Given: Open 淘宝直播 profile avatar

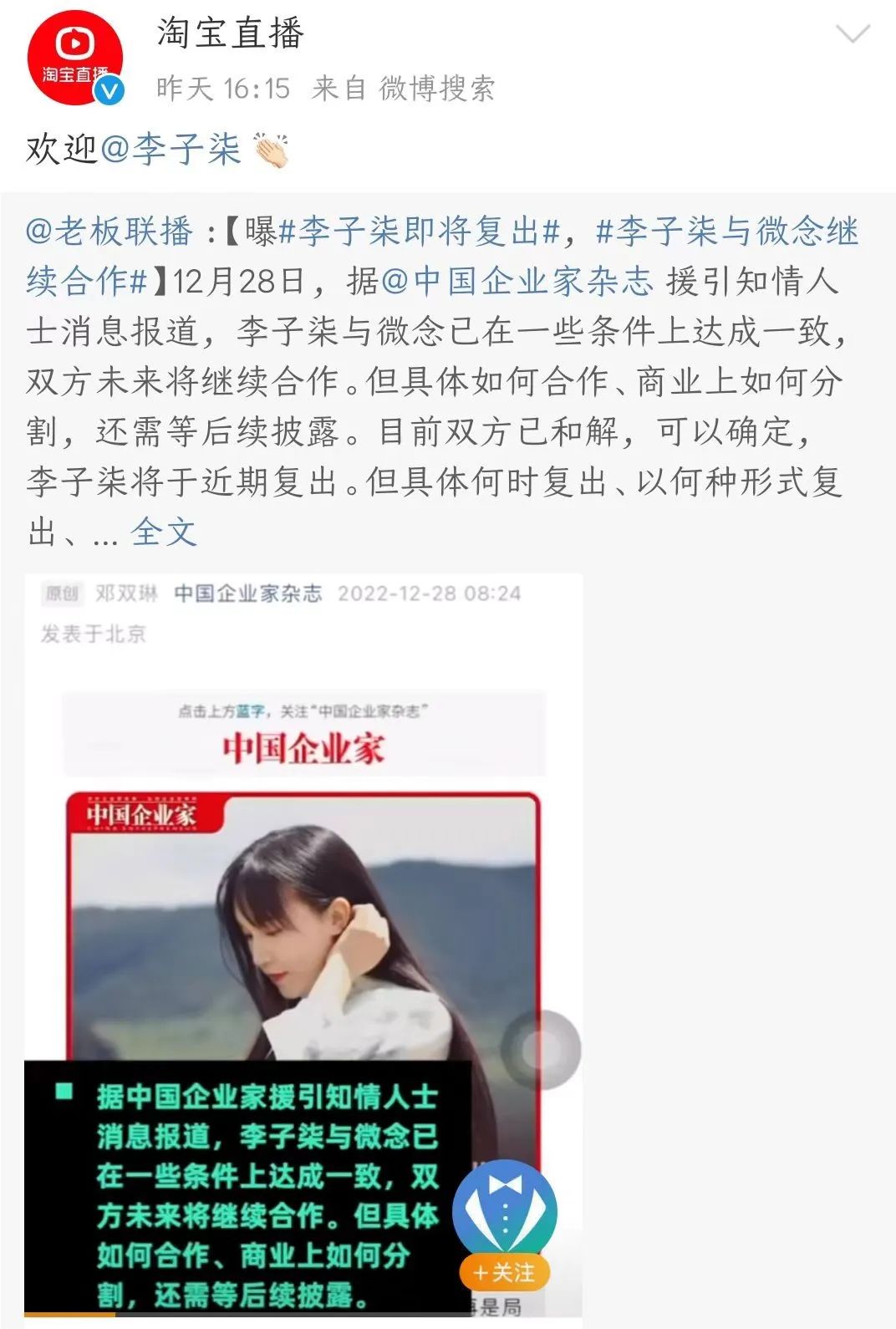Looking at the screenshot, I should 74,57.
